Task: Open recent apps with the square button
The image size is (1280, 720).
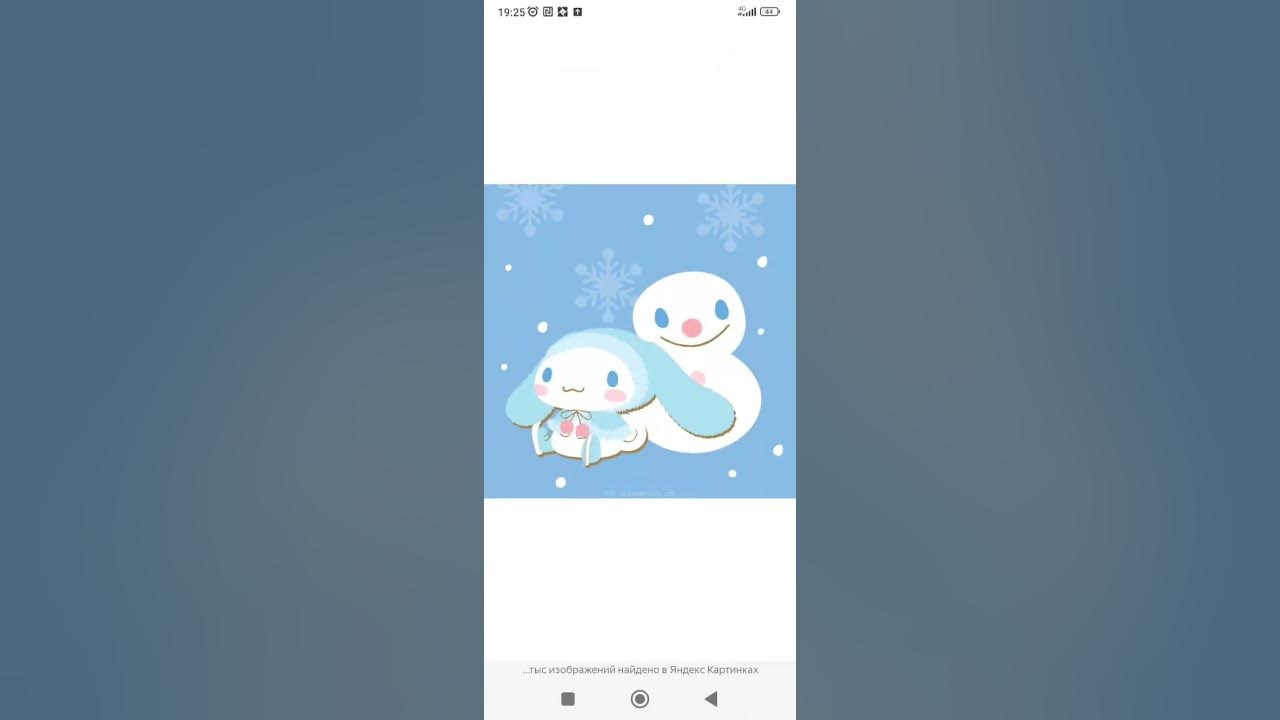Action: pyautogui.click(x=568, y=699)
